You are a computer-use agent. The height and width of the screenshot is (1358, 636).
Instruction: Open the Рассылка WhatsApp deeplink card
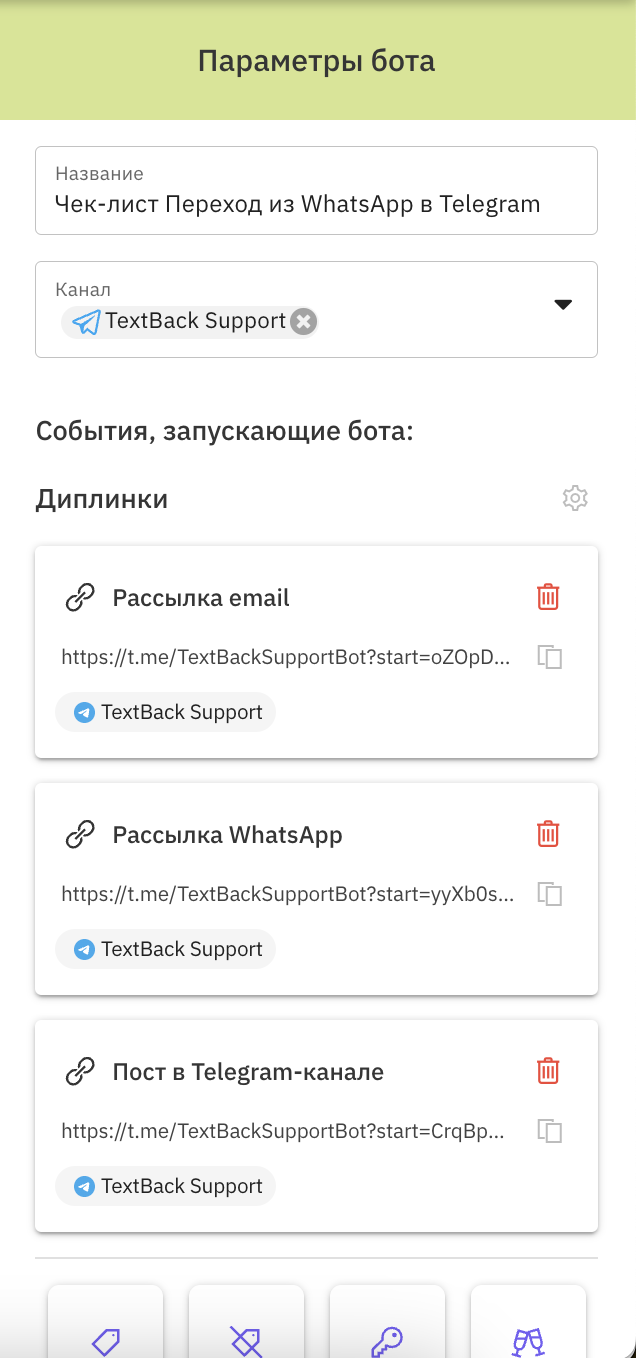[x=316, y=889]
